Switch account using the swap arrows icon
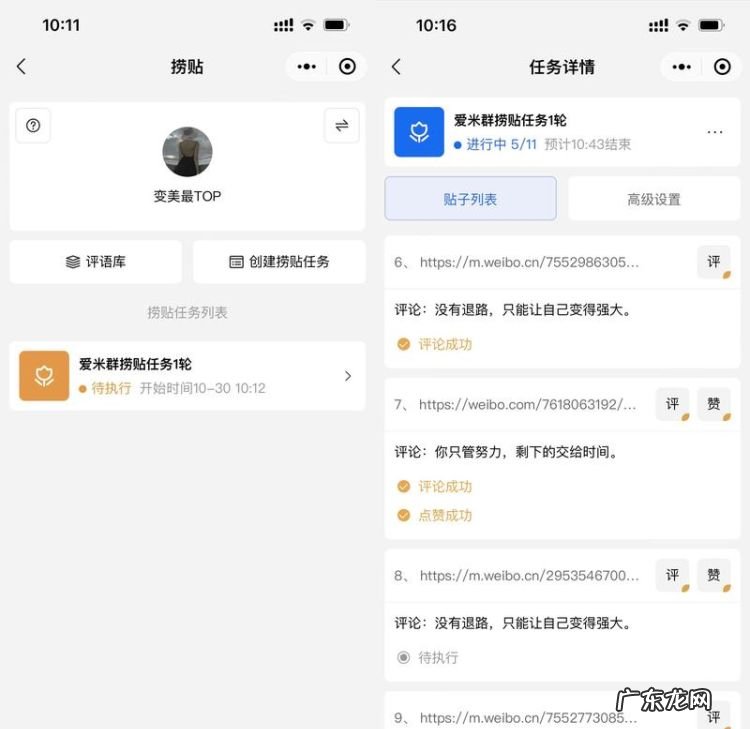The image size is (750, 729). (341, 125)
